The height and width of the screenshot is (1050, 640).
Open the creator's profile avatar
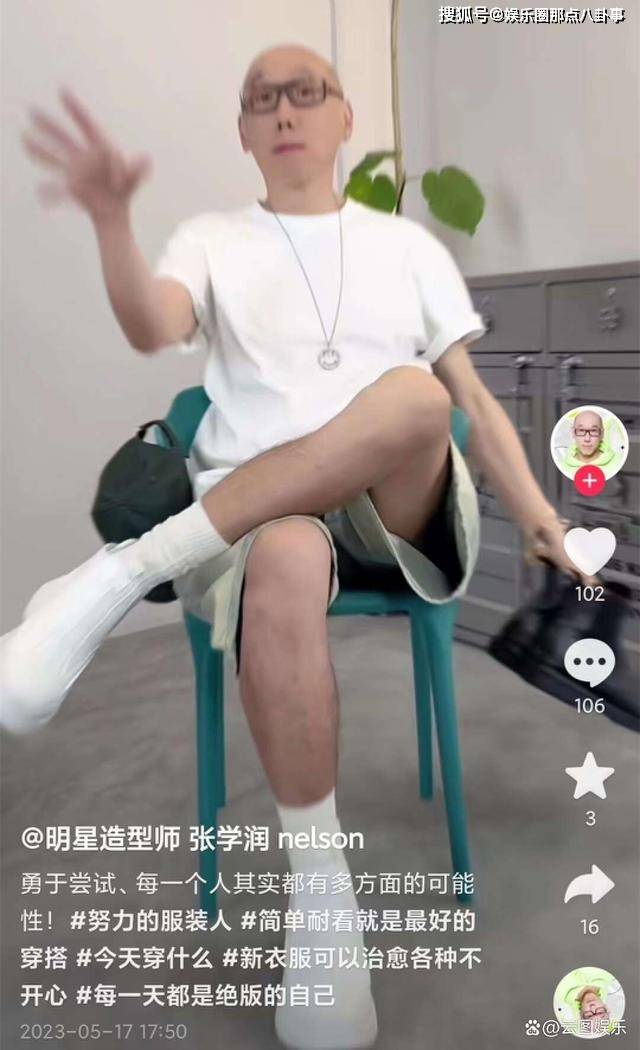589,440
